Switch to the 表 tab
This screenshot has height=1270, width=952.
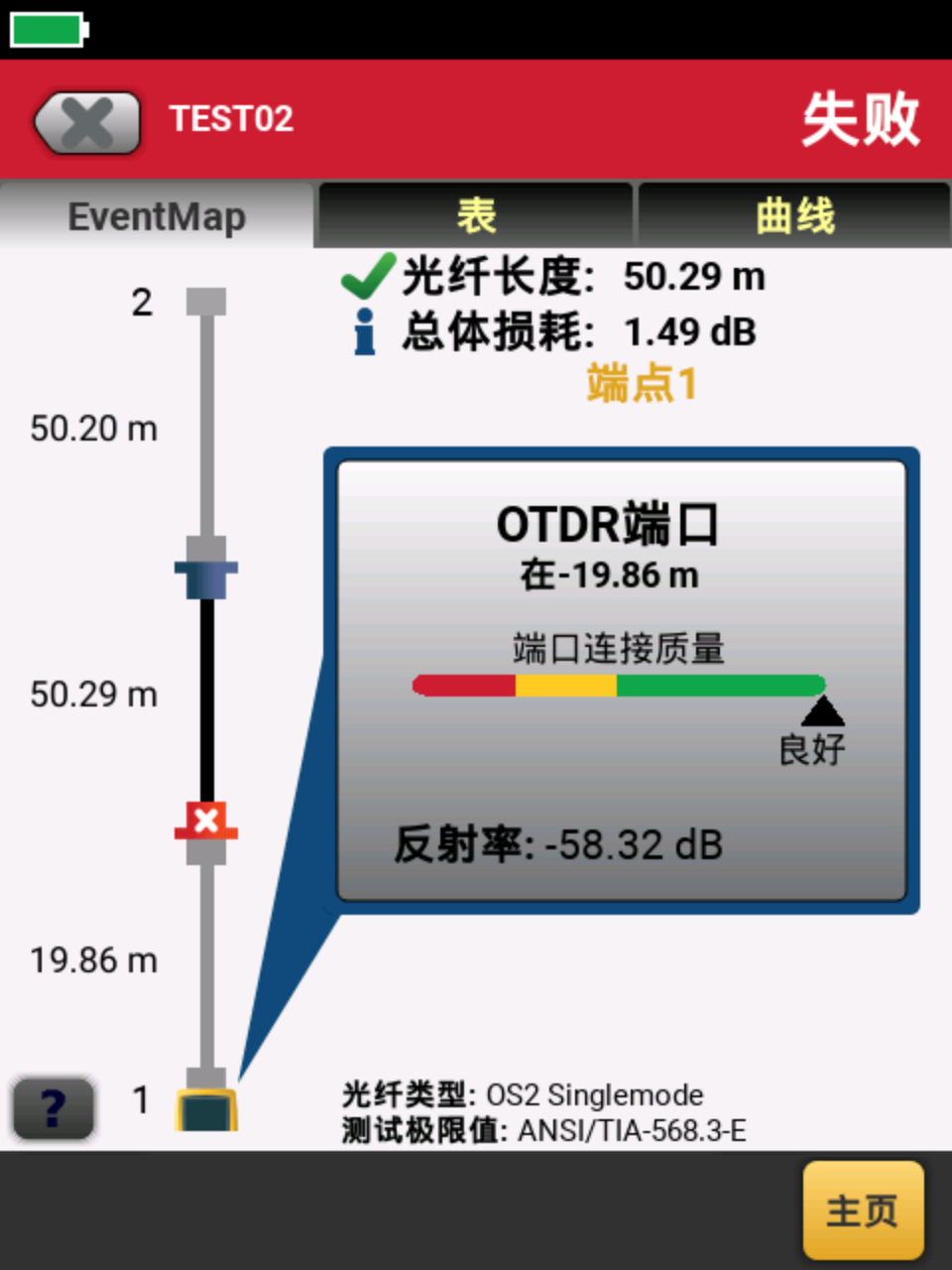pyautogui.click(x=475, y=215)
